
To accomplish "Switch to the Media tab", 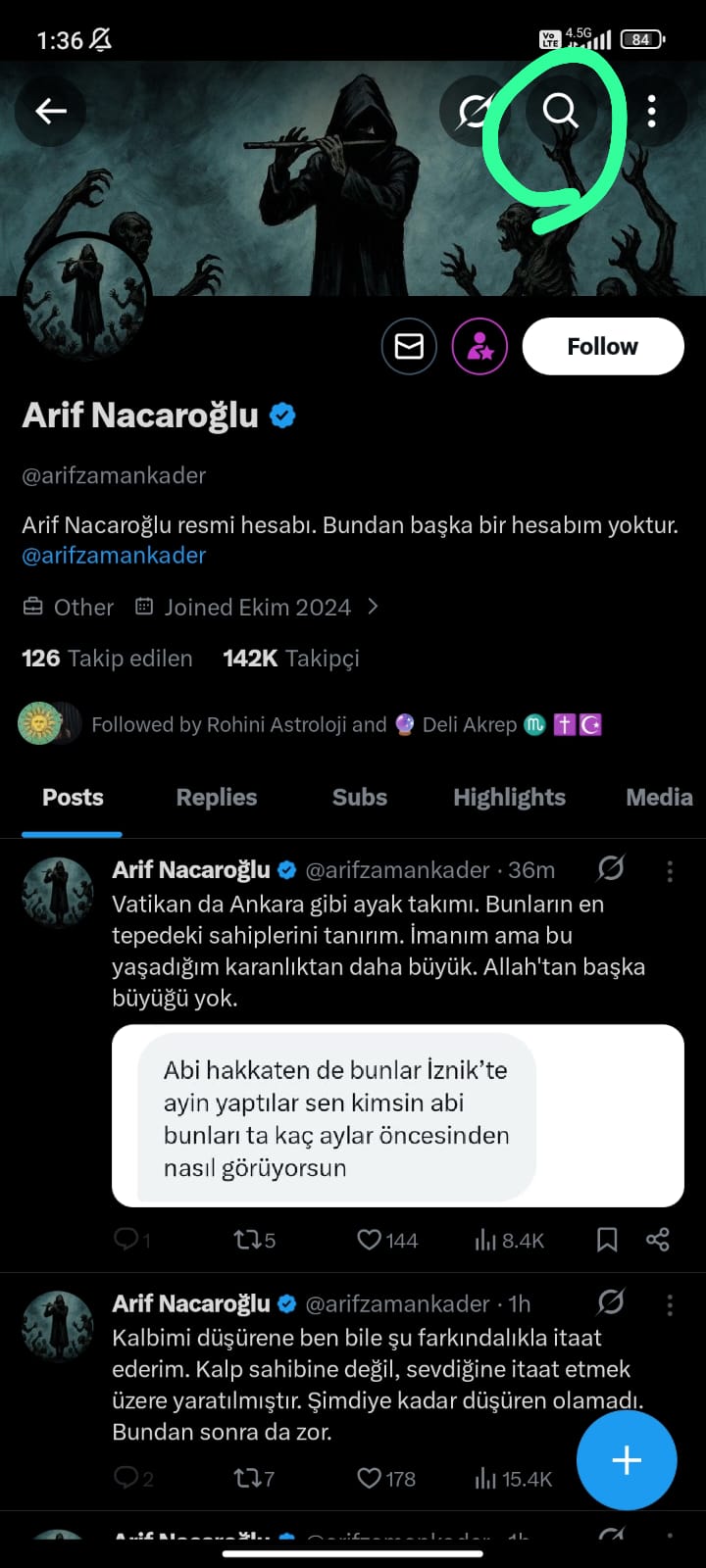I will (x=659, y=798).
